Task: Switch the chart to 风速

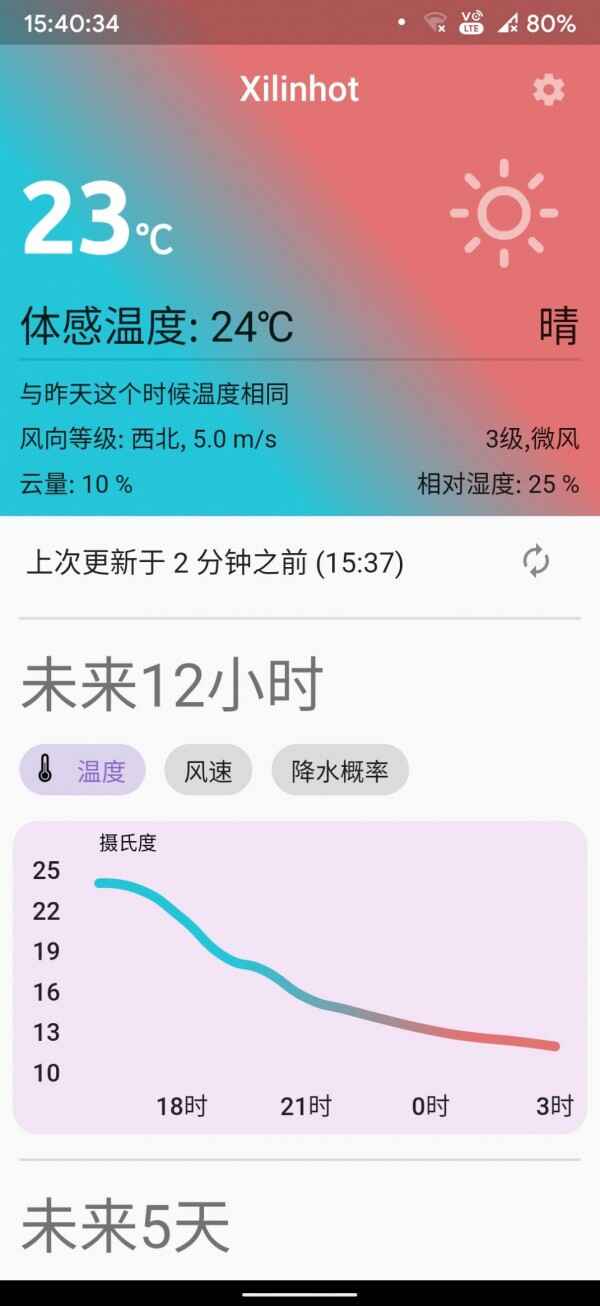Action: (x=208, y=771)
